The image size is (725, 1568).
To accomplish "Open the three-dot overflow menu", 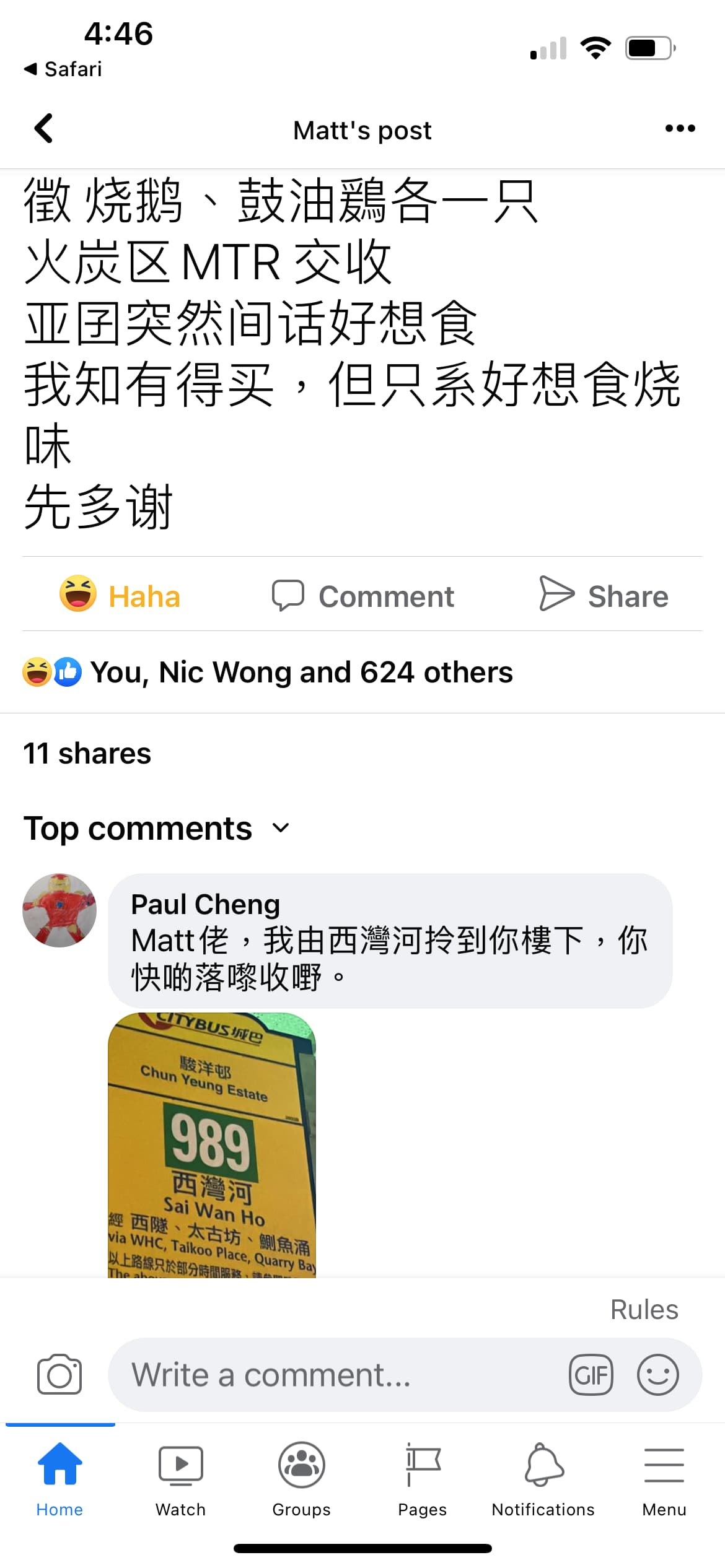I will [680, 128].
